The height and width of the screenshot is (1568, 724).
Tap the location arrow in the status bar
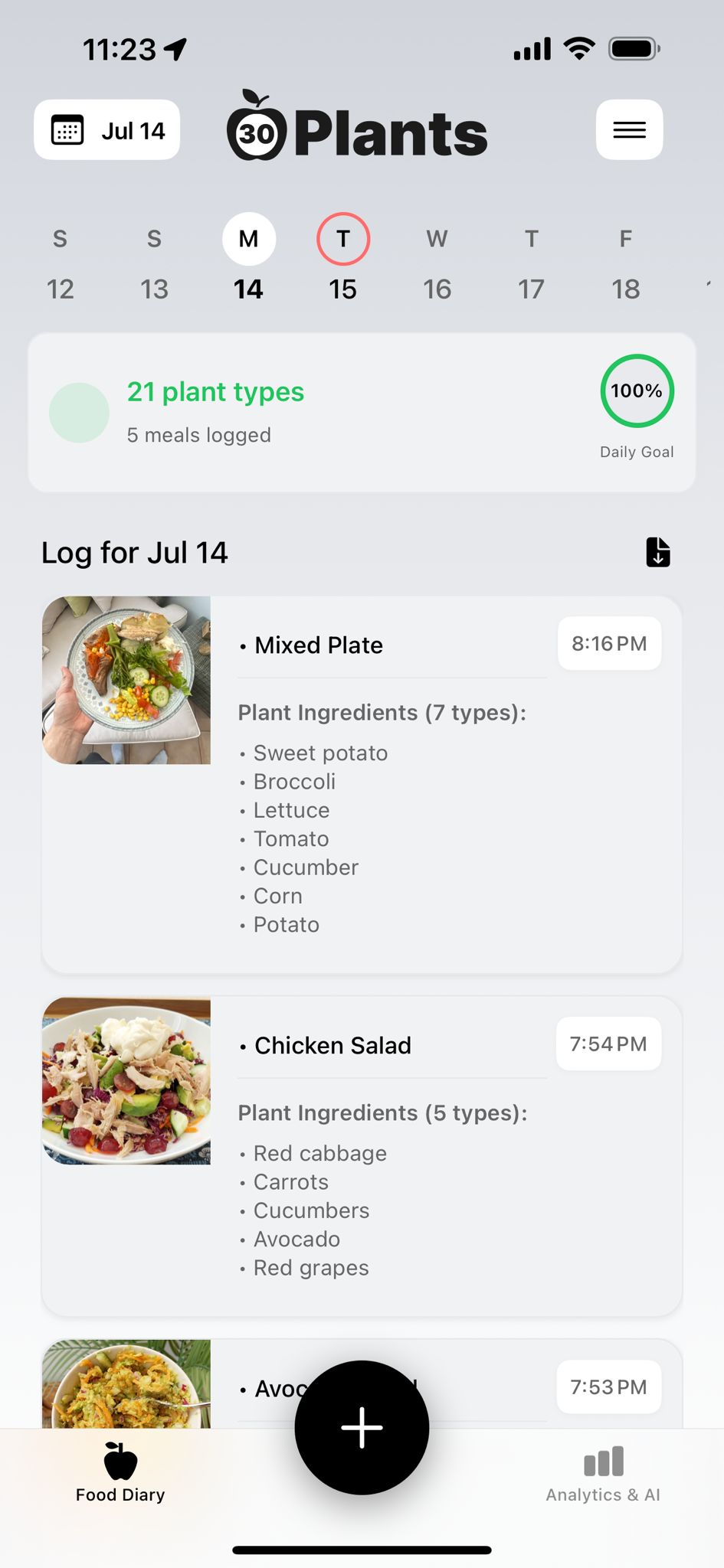click(175, 47)
